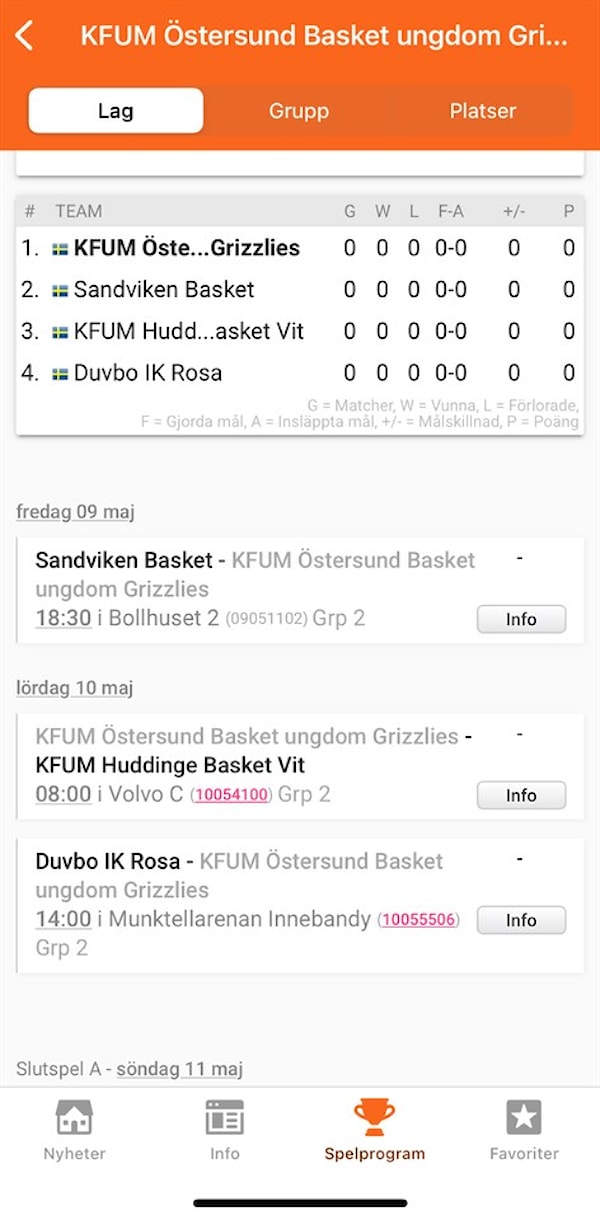The width and height of the screenshot is (600, 1220).
Task: Open KFUM Öste...Grizzlies row in standings
Action: click(300, 248)
